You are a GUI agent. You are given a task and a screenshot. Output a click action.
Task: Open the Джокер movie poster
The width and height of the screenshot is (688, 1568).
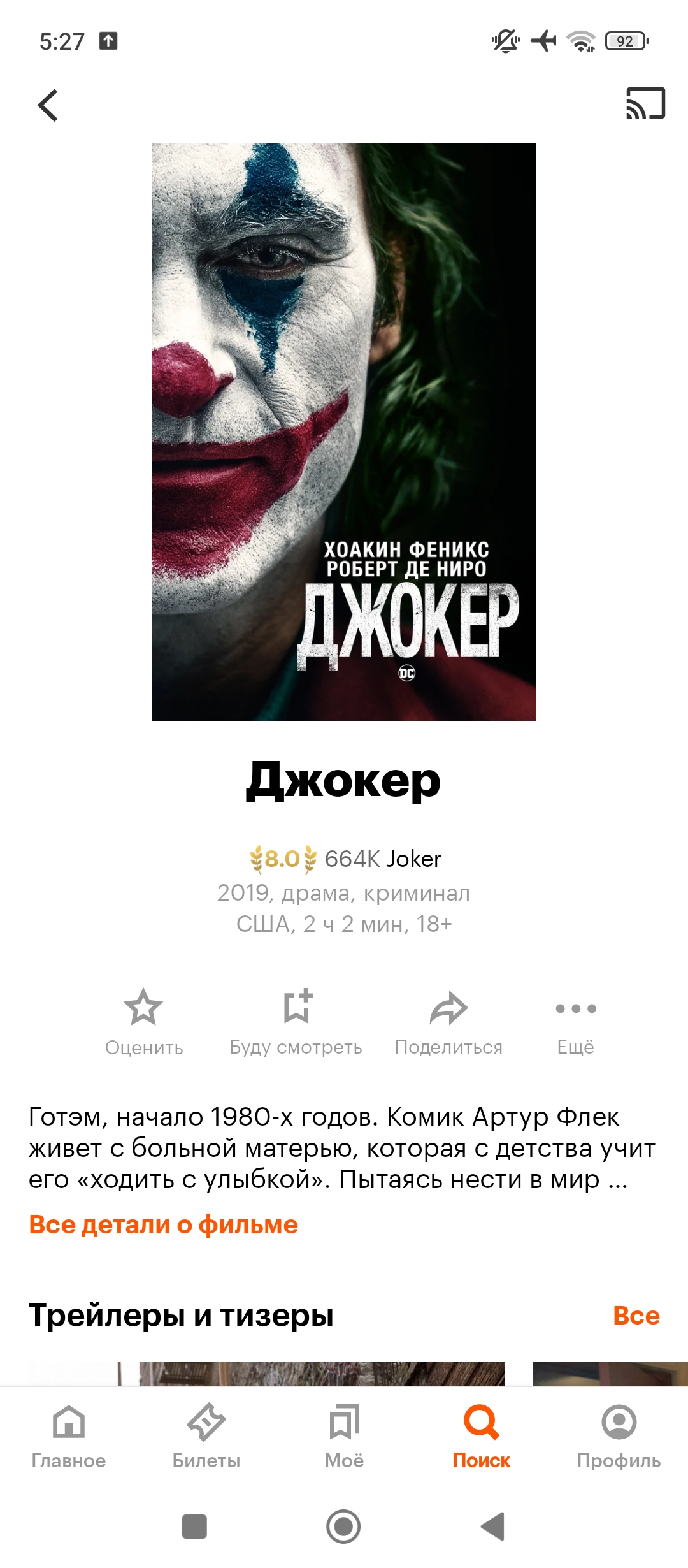click(344, 432)
